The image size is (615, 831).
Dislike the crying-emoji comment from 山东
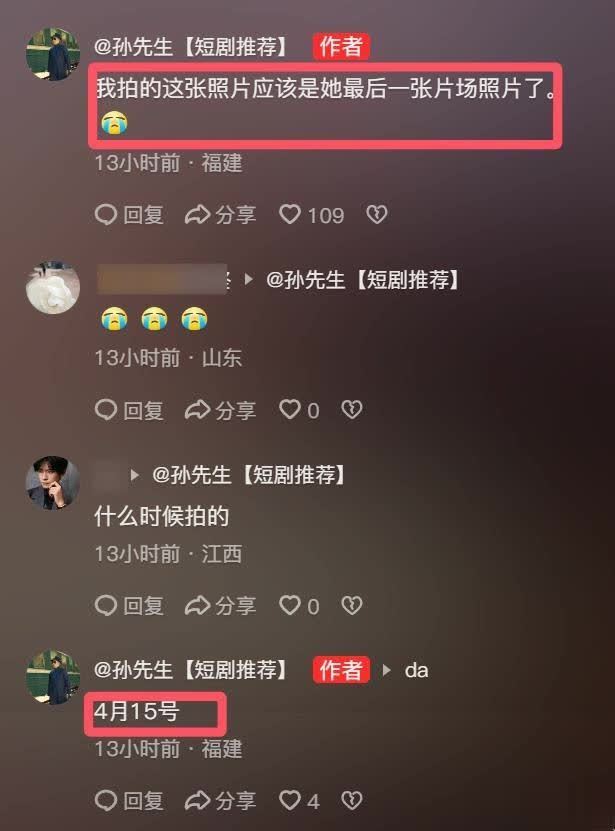pos(352,410)
